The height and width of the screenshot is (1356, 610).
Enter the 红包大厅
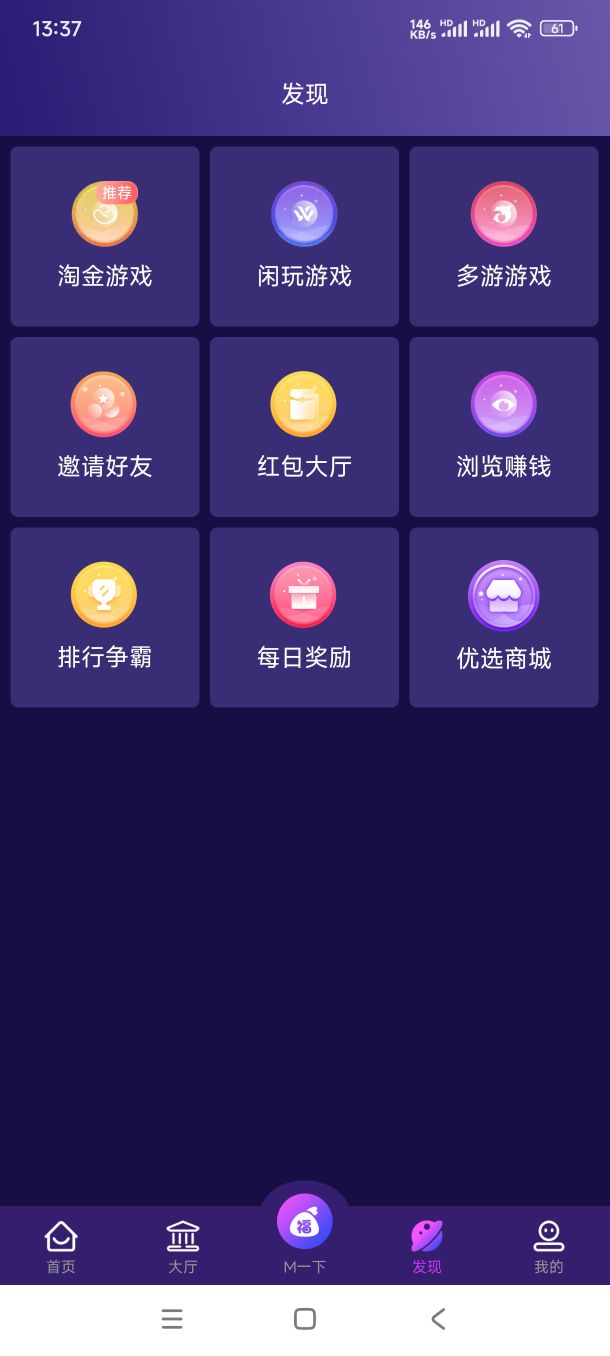click(x=304, y=427)
